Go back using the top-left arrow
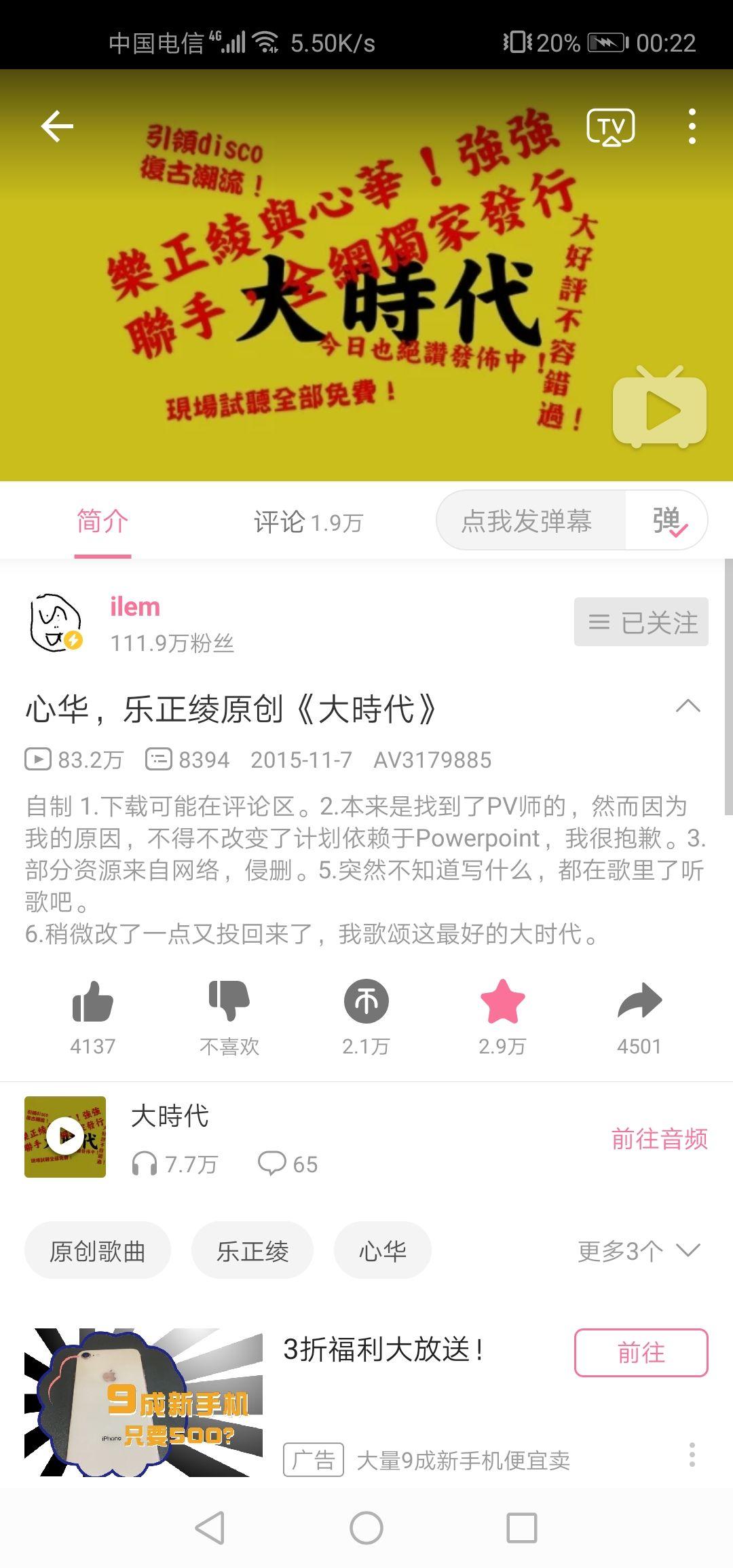The height and width of the screenshot is (1568, 733). [57, 126]
